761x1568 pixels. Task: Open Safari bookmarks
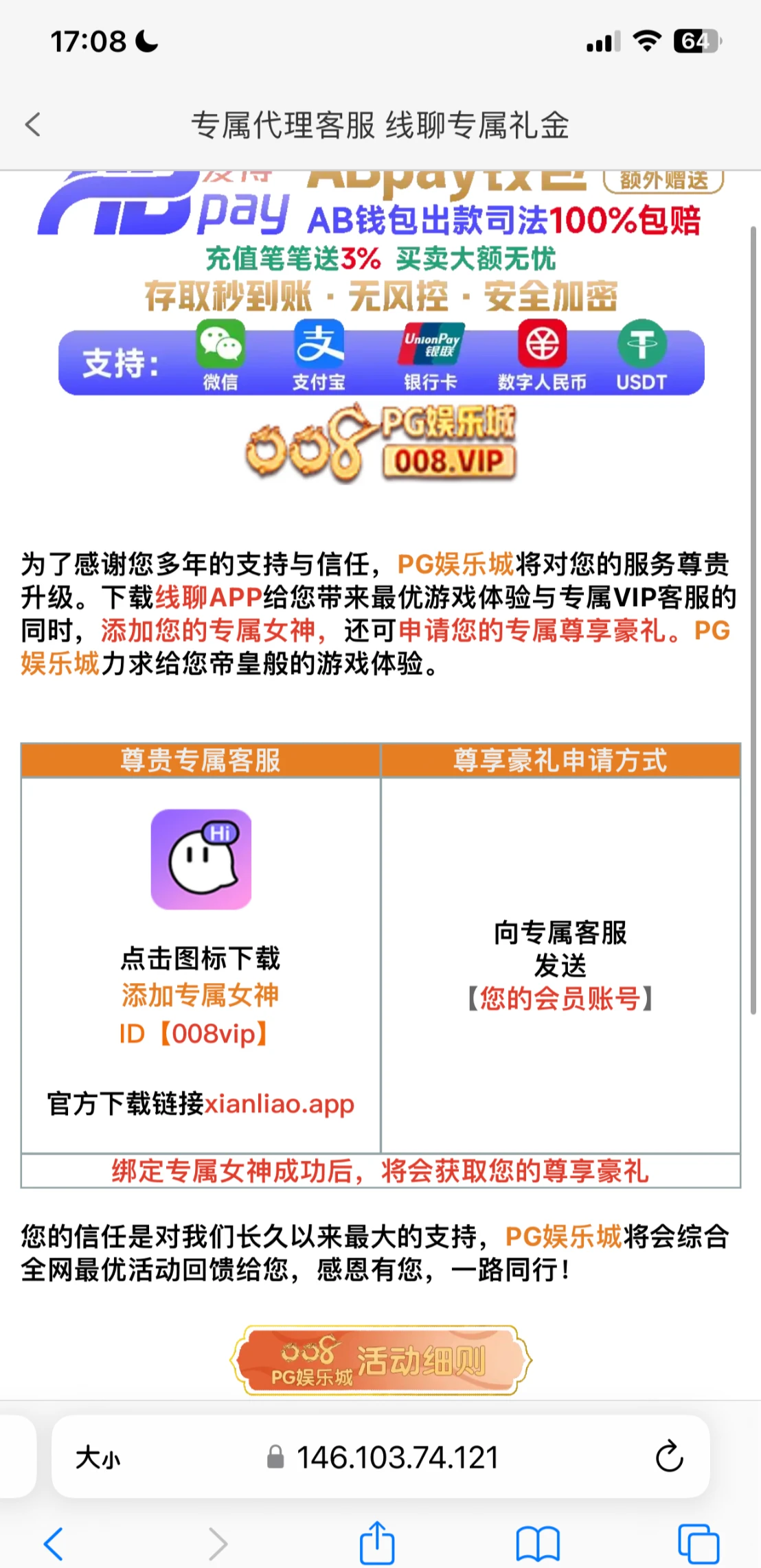pos(538,1544)
